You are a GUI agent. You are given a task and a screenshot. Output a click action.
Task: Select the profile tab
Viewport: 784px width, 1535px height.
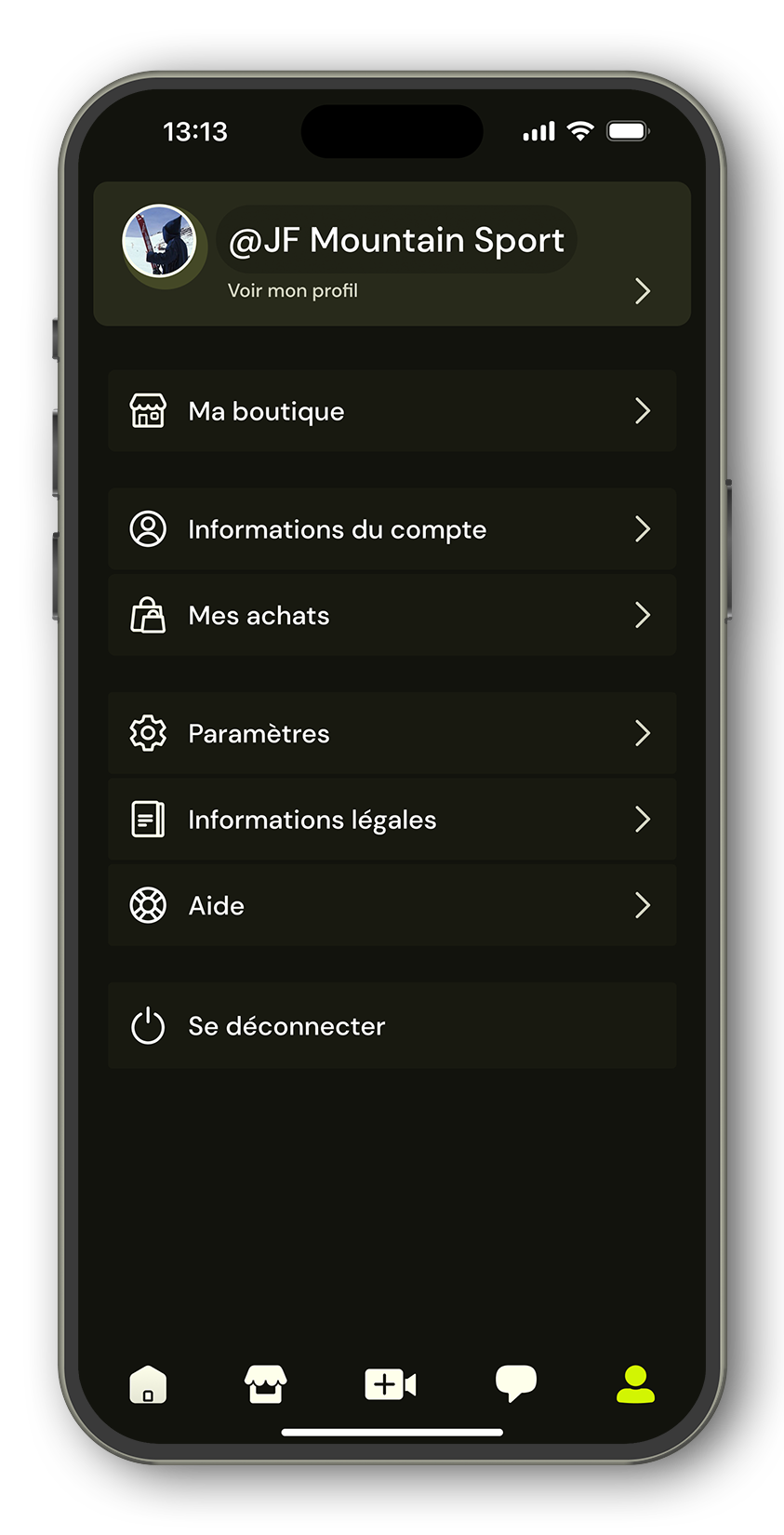(636, 1384)
